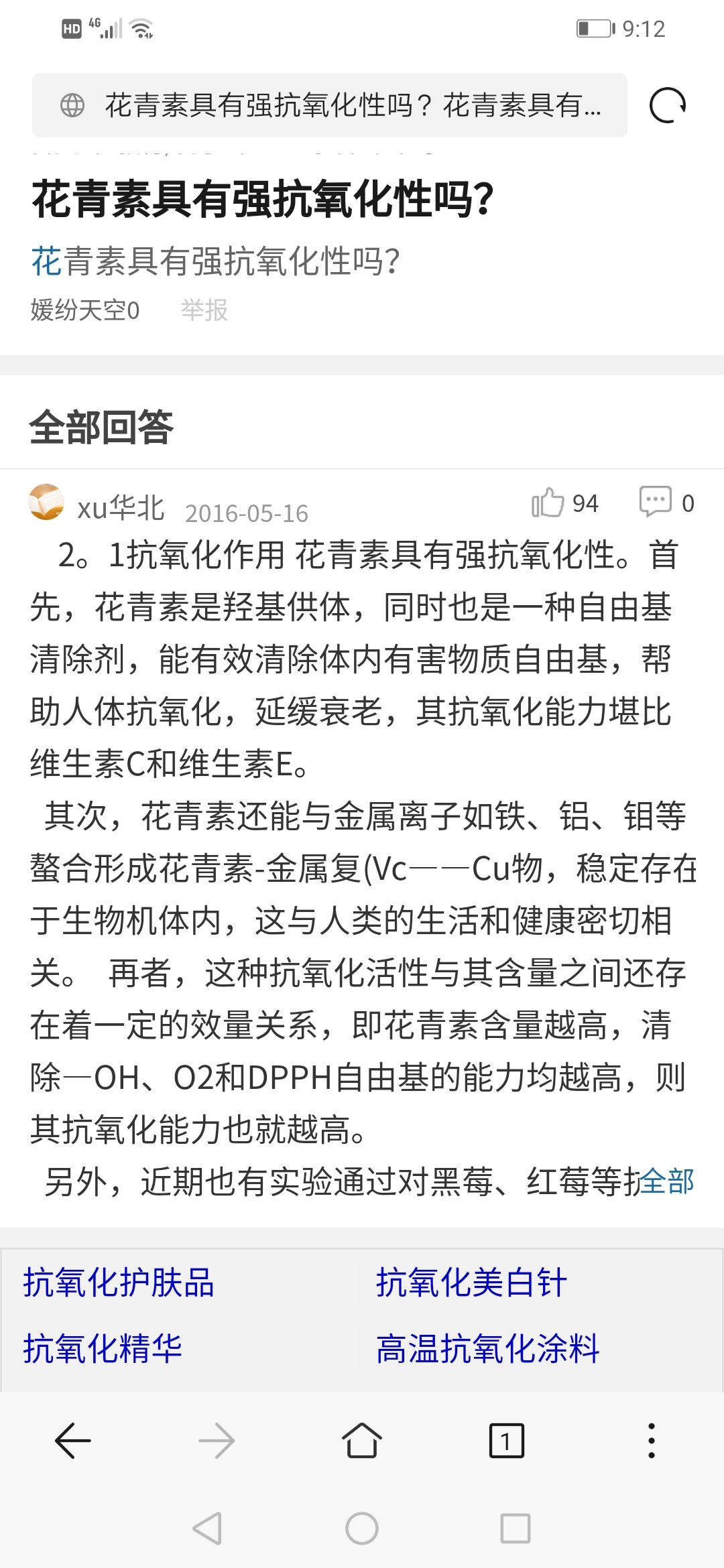
Task: Go back in browser toolbar
Action: point(72,1441)
